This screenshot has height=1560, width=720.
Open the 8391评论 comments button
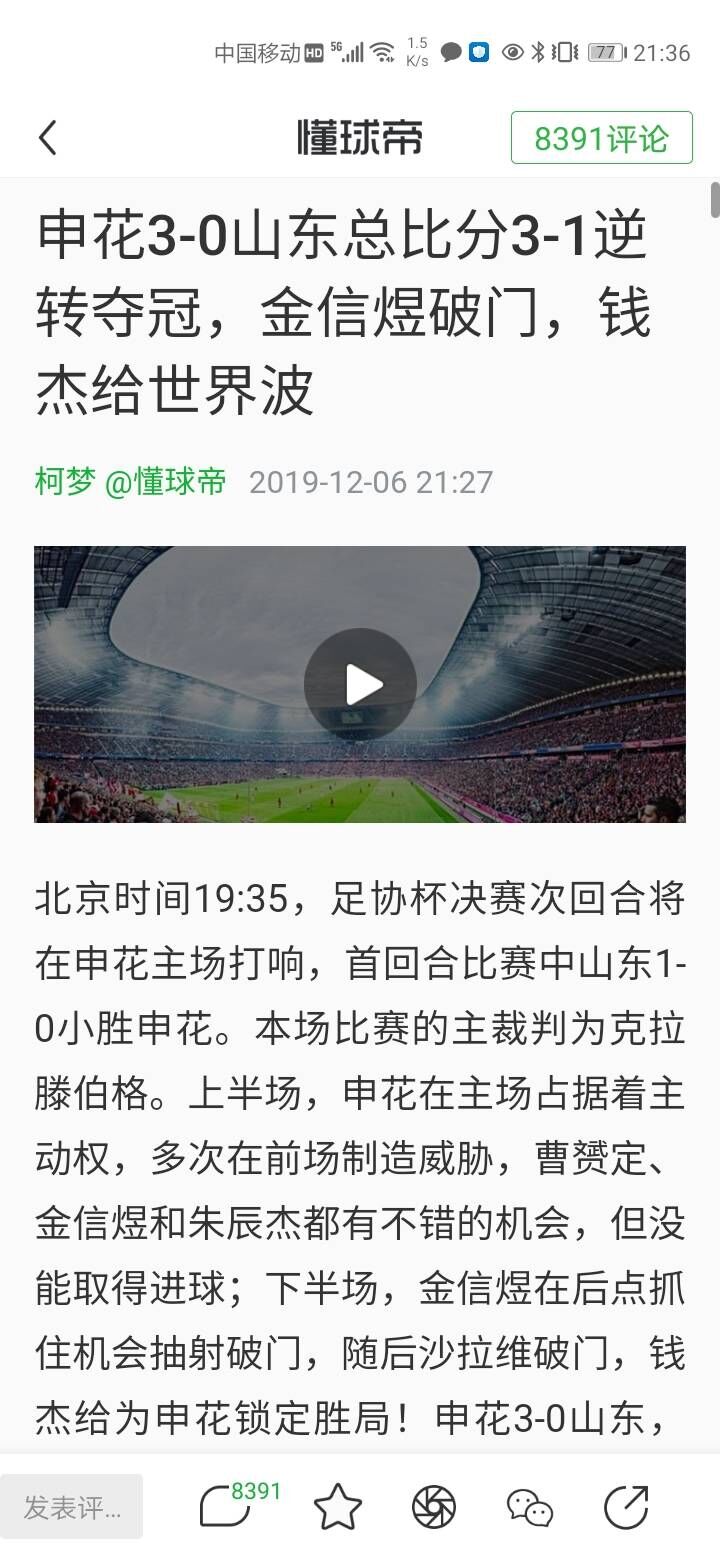coord(601,138)
